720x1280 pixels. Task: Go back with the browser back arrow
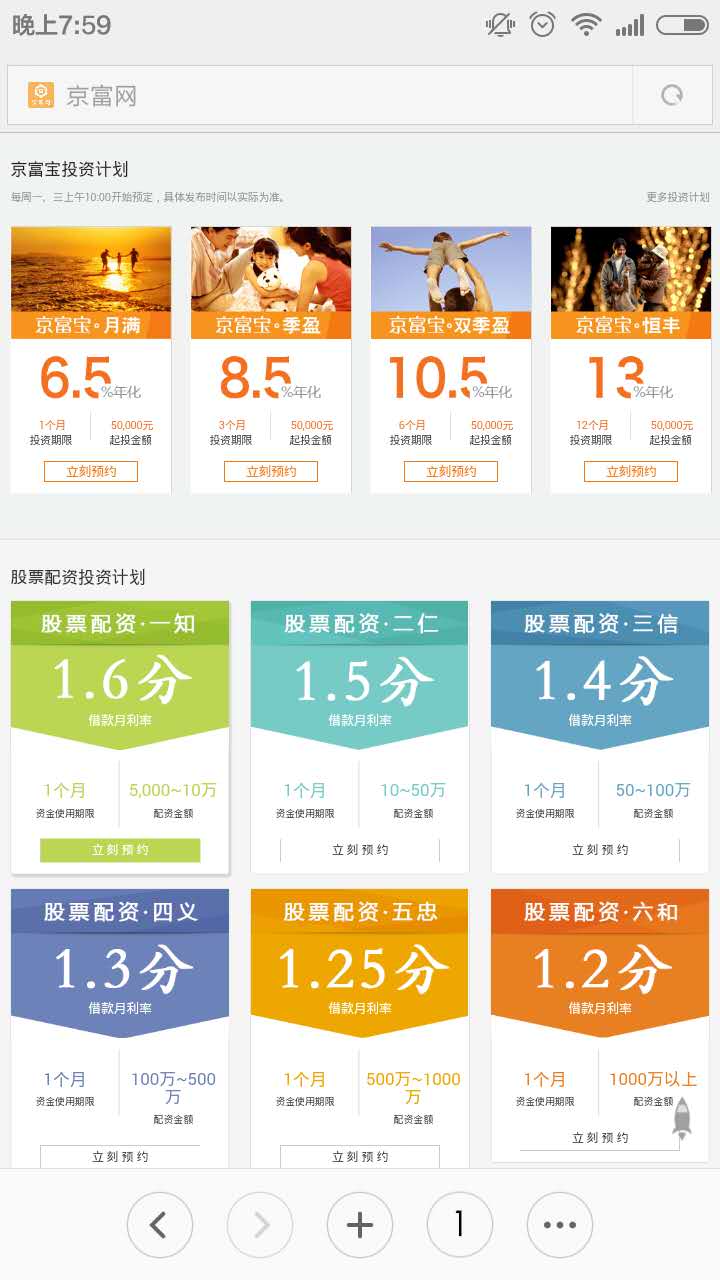(160, 1225)
